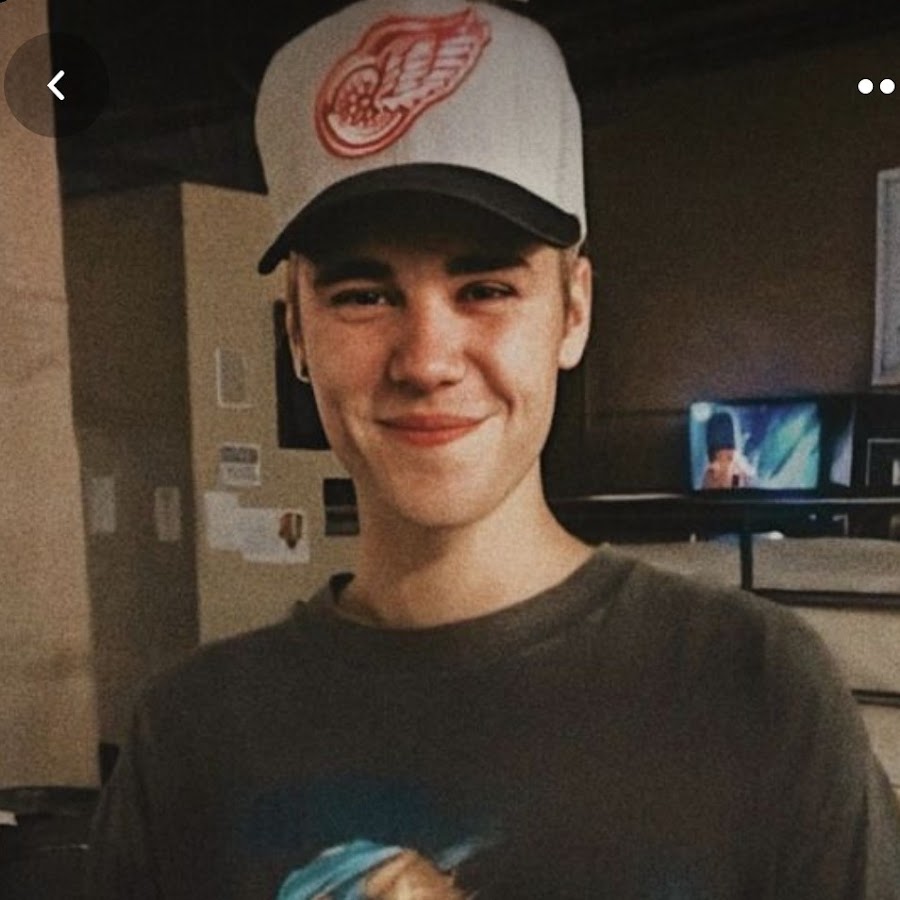Open the overflow menu dots

coord(876,86)
